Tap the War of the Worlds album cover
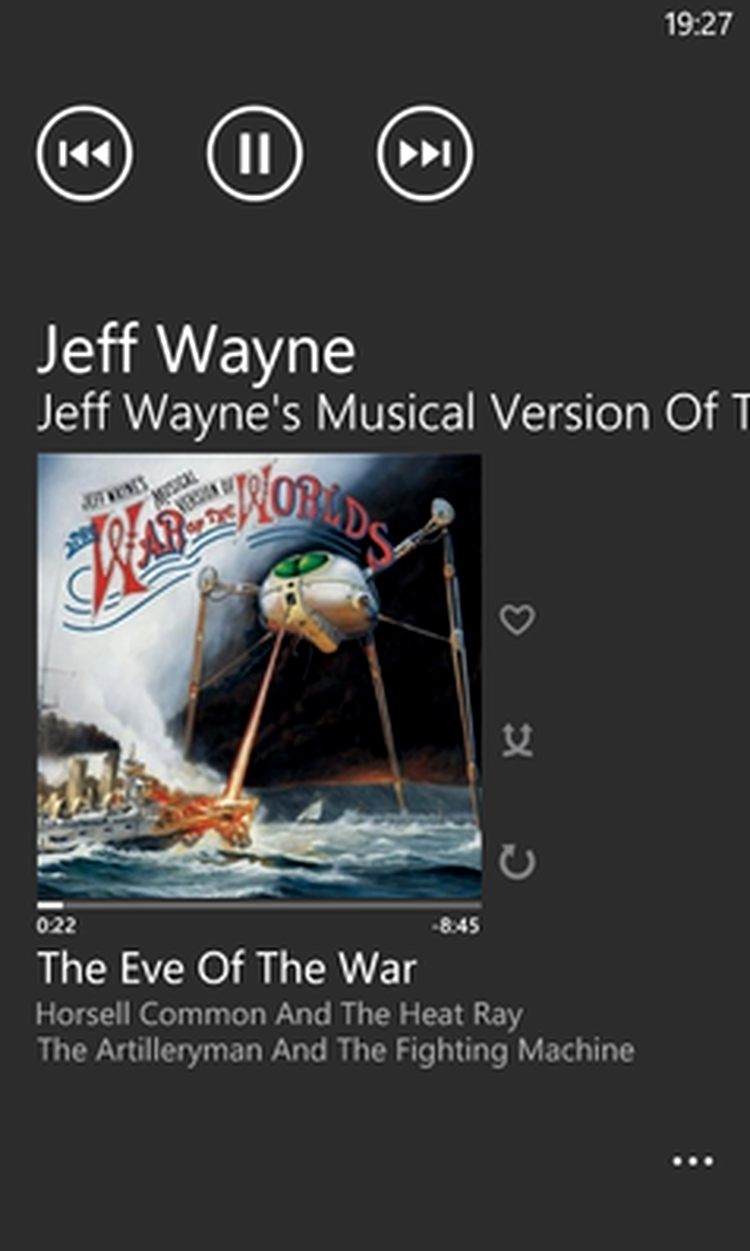The image size is (750, 1251). click(259, 677)
